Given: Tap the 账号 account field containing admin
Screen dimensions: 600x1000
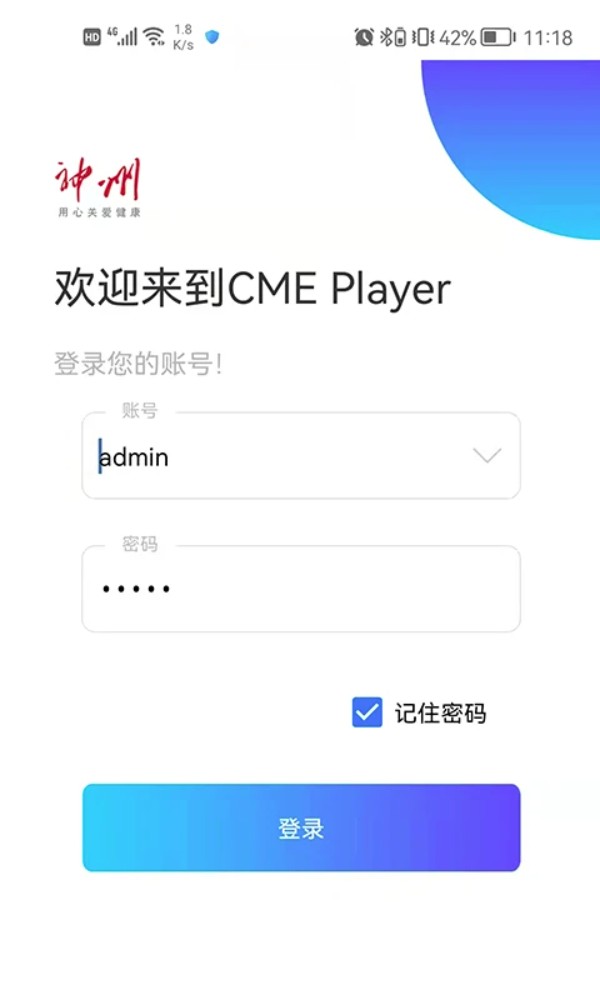Looking at the screenshot, I should [x=301, y=455].
